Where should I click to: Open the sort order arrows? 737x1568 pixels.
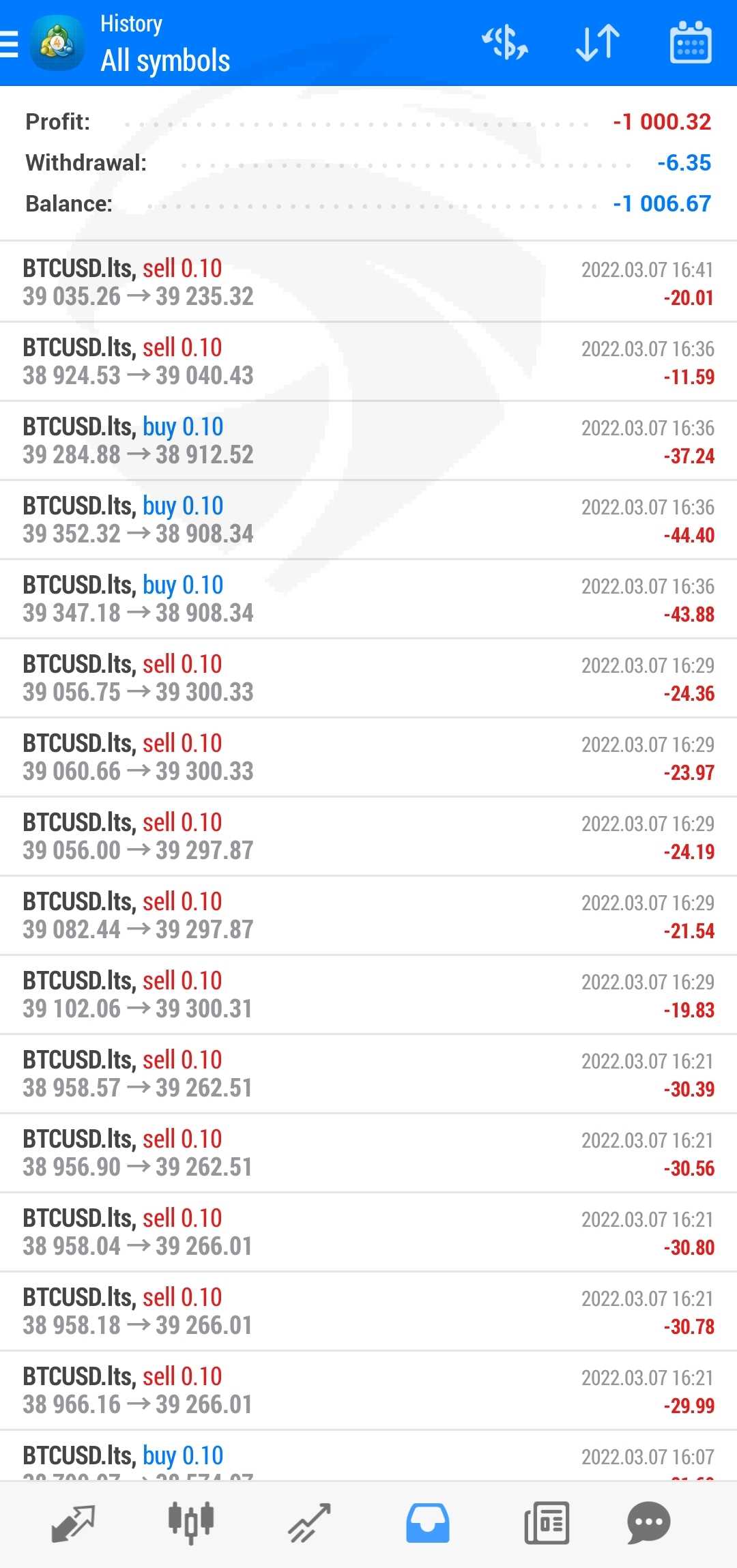tap(598, 43)
